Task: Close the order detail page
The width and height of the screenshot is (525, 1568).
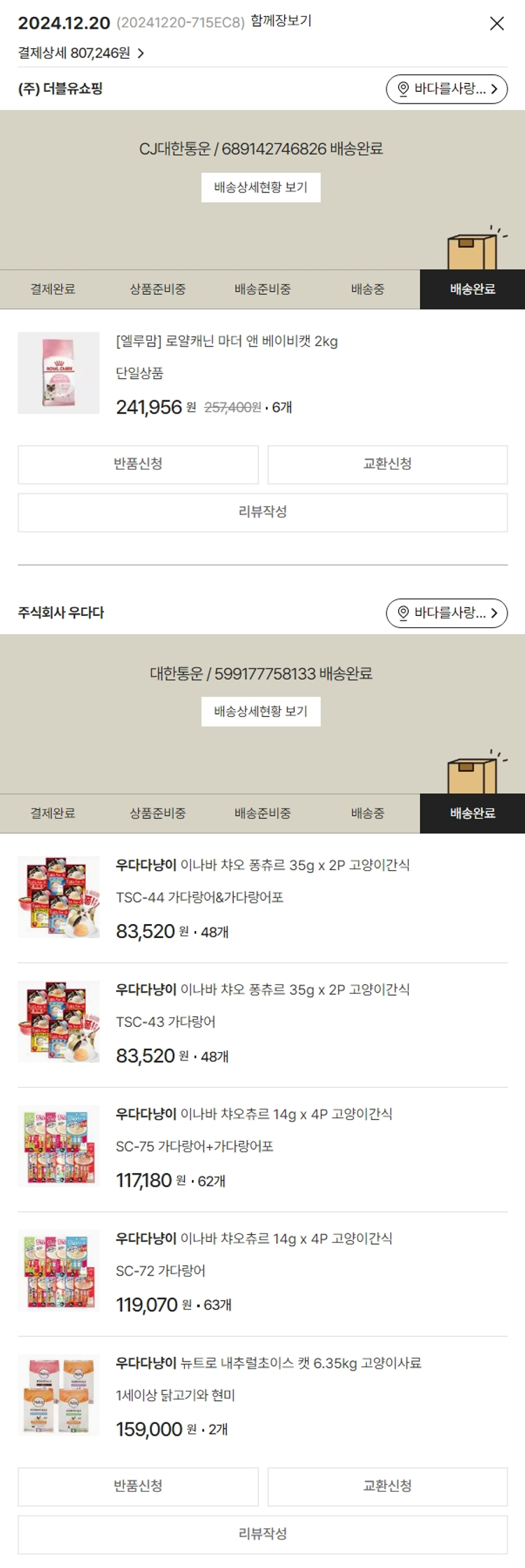Action: click(x=496, y=24)
